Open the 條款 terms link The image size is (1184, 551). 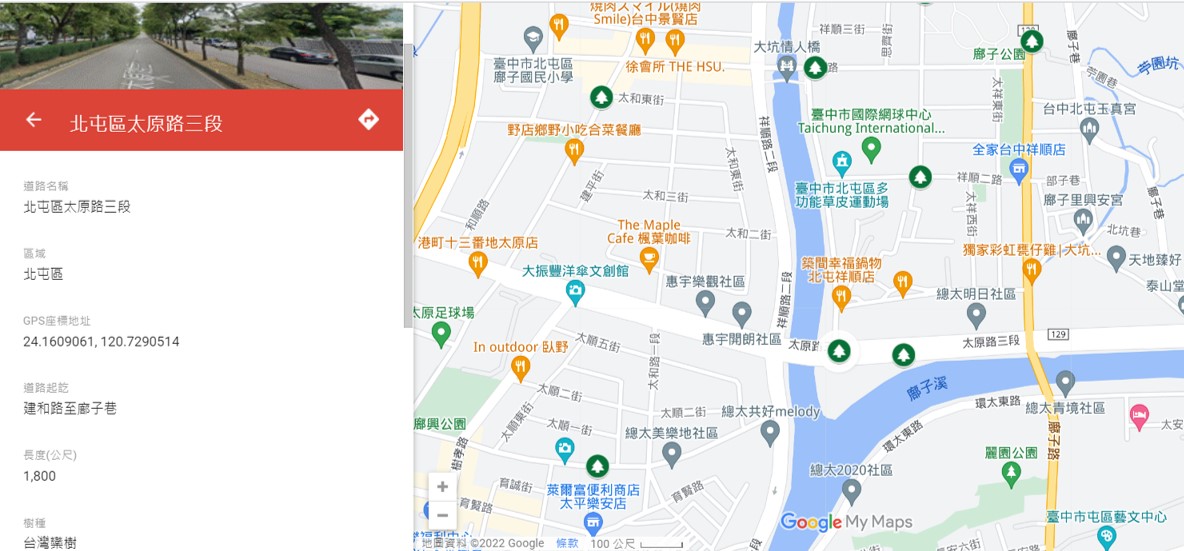[x=567, y=543]
